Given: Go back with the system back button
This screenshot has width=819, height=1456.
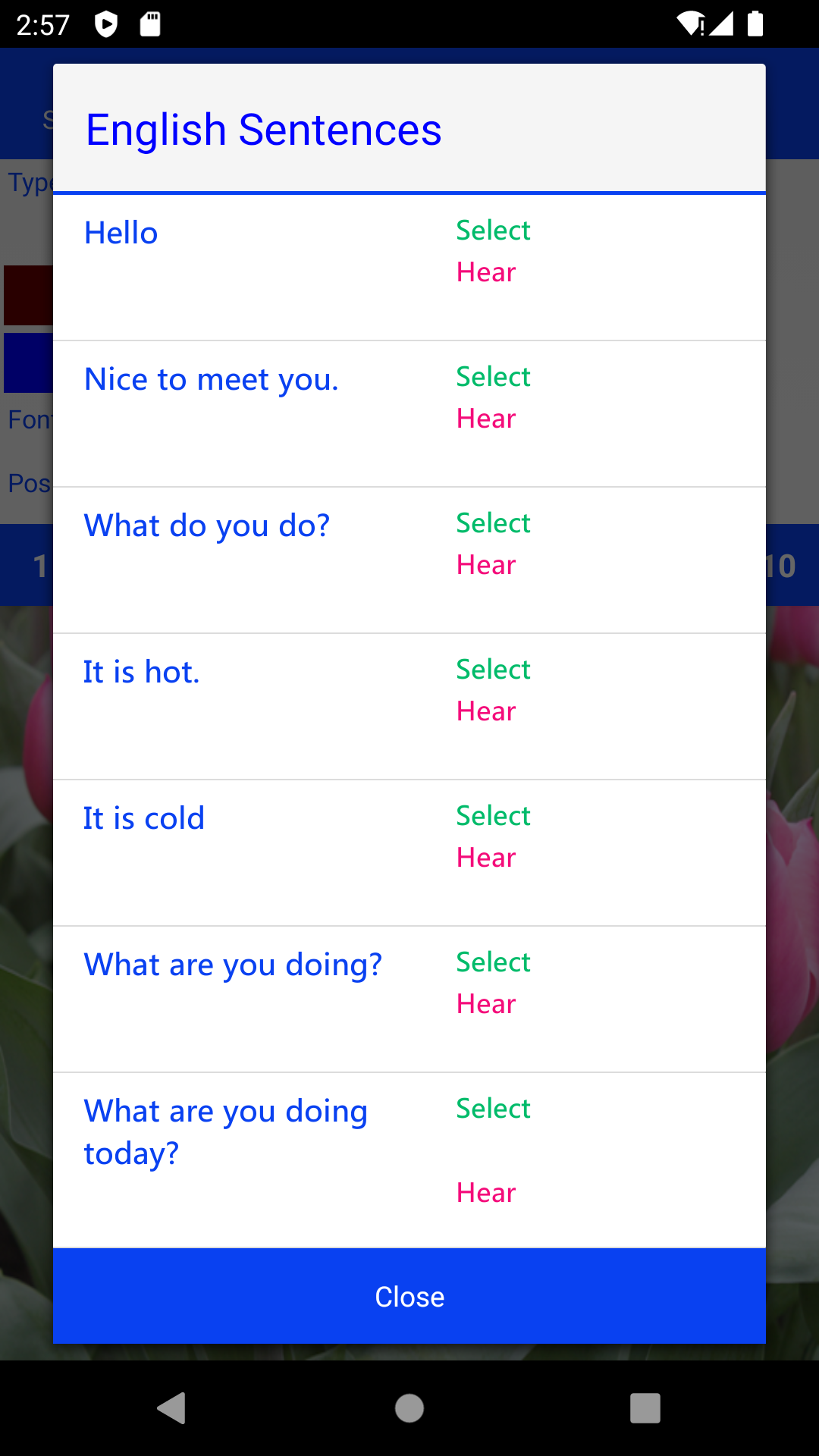Looking at the screenshot, I should pos(172,1408).
